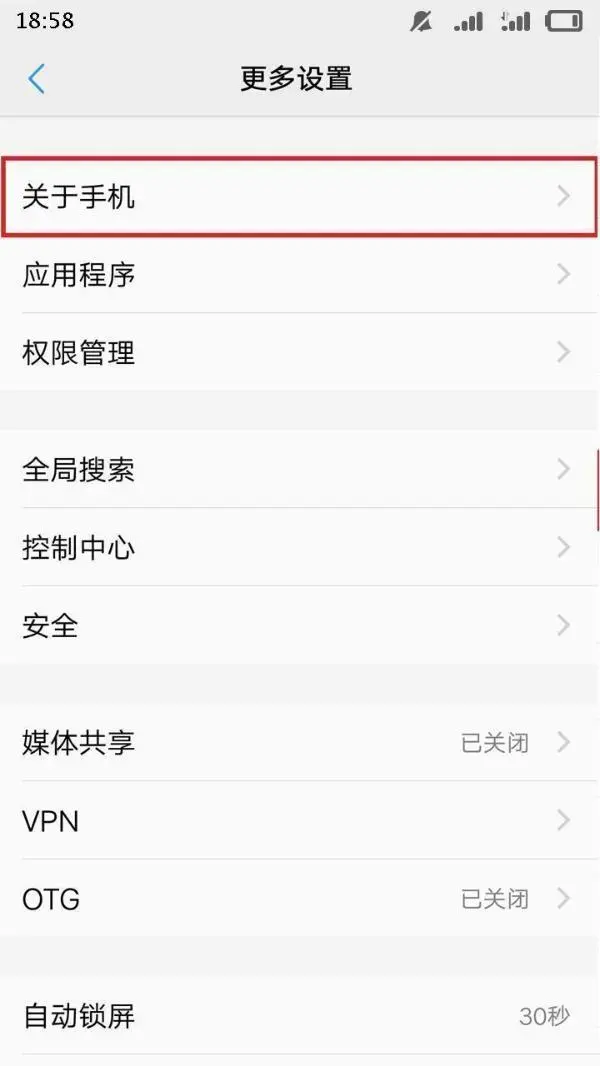Open 自动锁屏 timeout setting

coord(298,1017)
